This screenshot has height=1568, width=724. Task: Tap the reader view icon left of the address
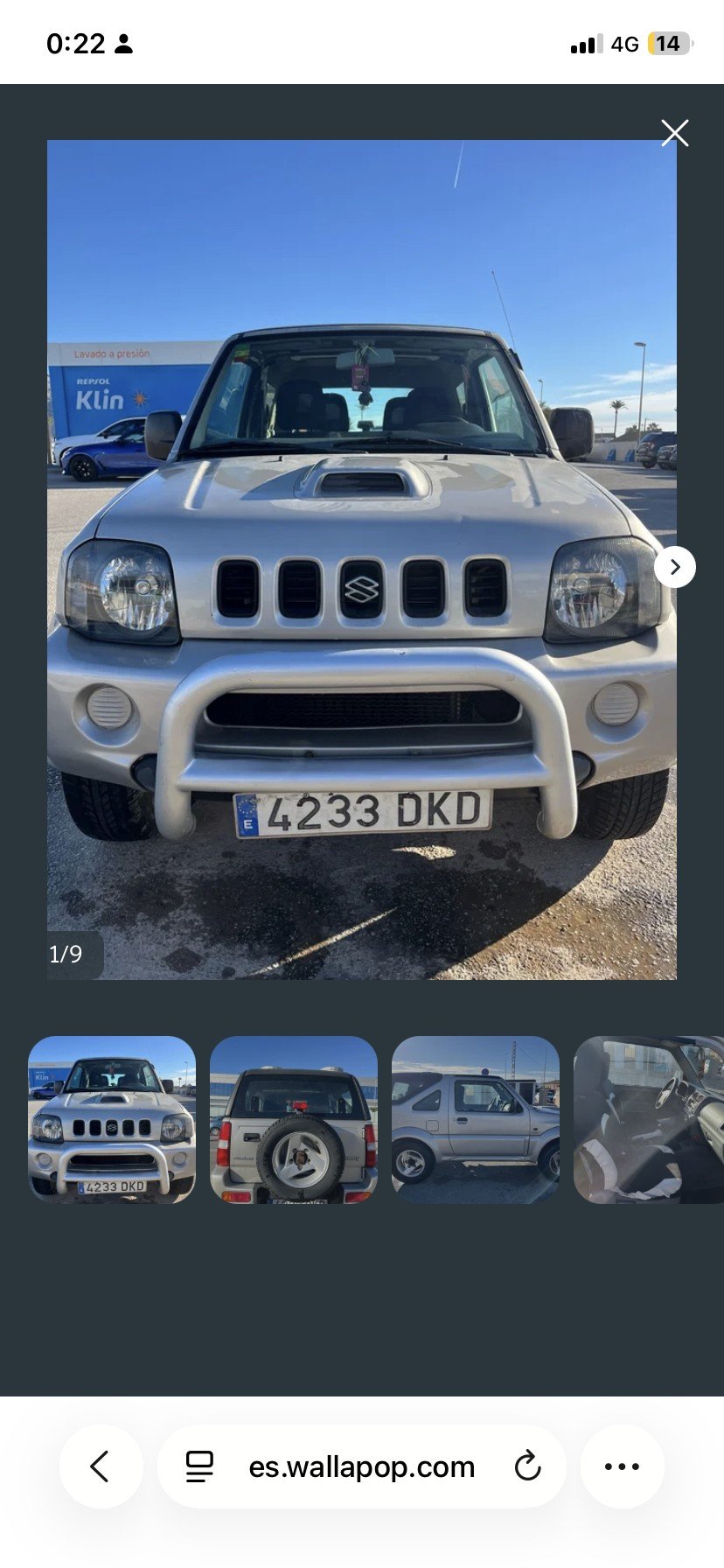coord(199,1466)
